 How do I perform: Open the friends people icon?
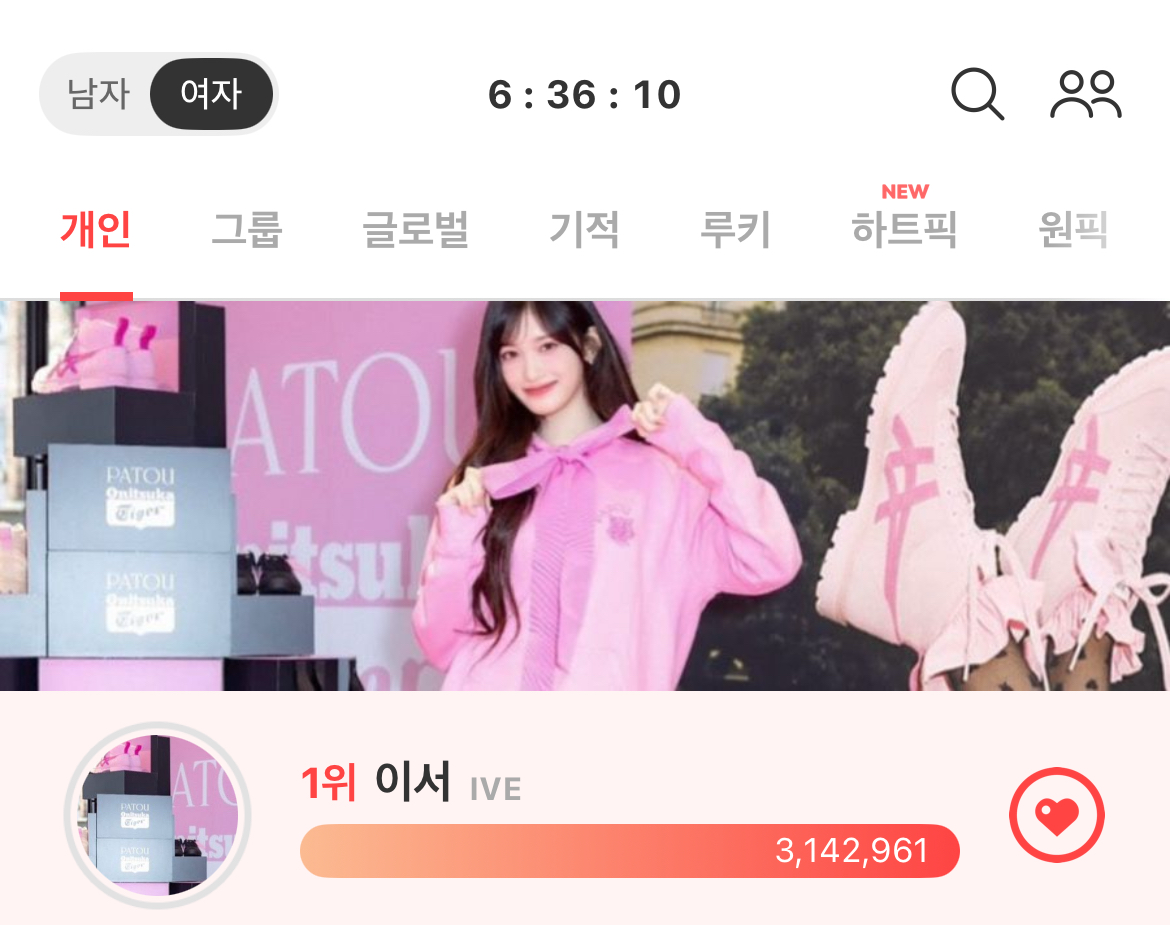tap(1085, 95)
